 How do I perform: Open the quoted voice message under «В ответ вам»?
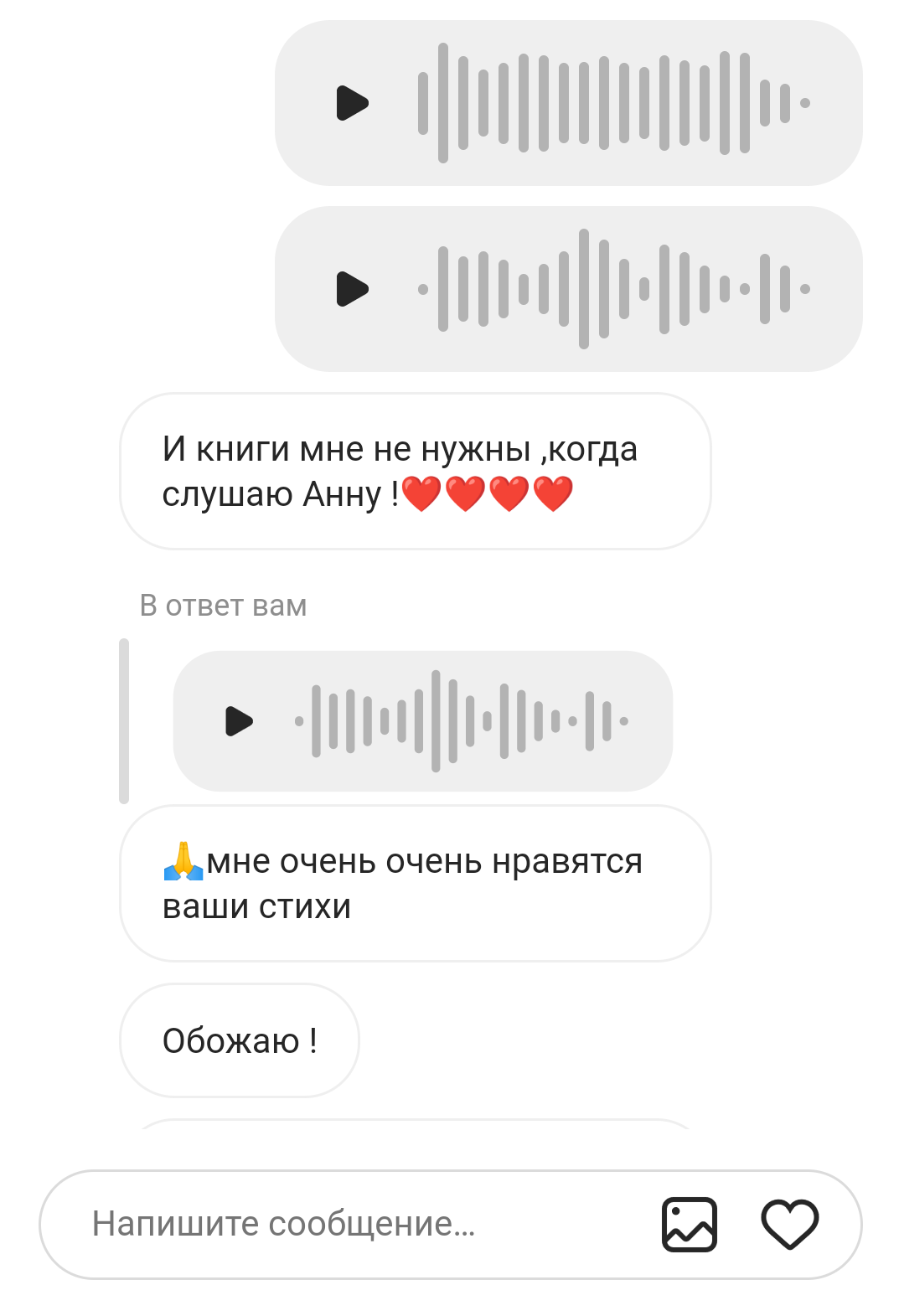[x=422, y=720]
